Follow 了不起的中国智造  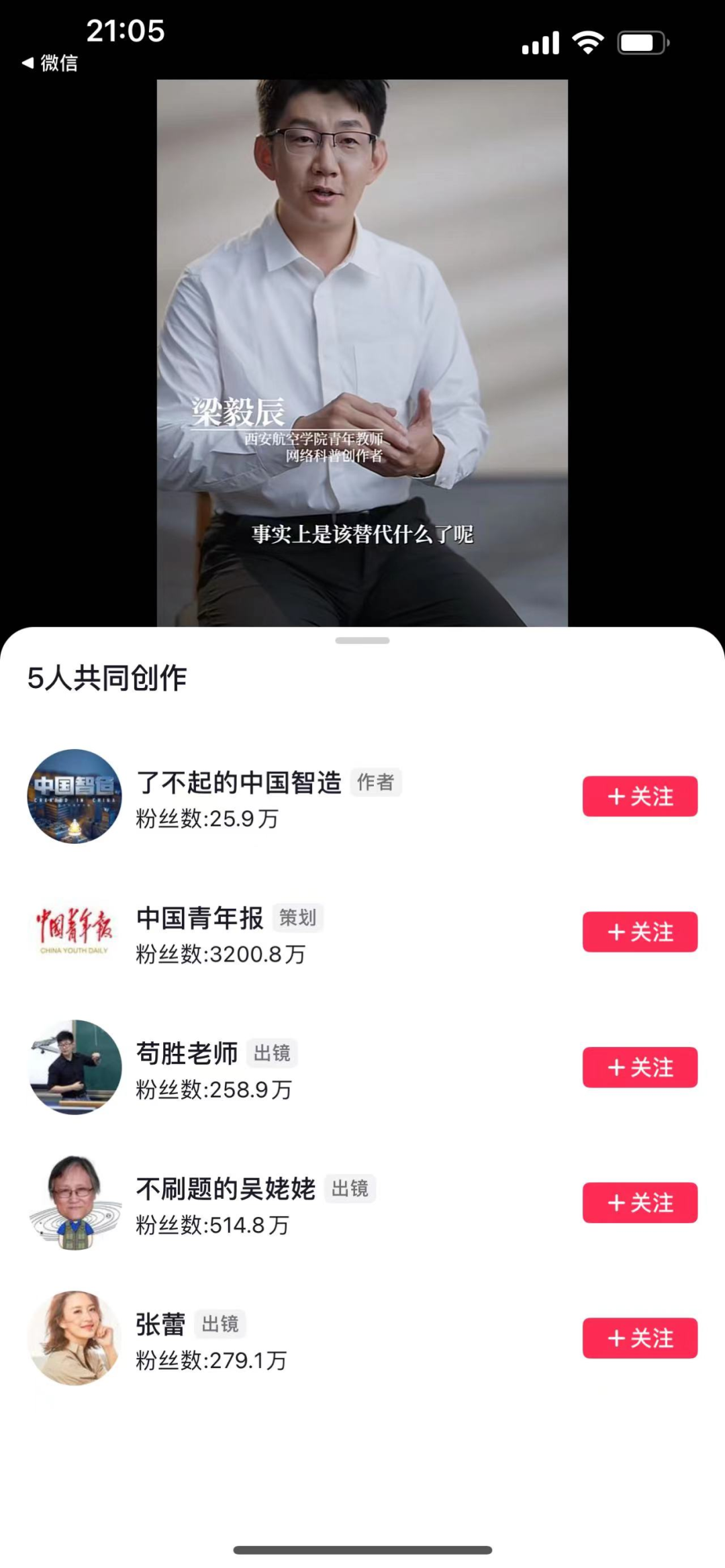click(640, 797)
